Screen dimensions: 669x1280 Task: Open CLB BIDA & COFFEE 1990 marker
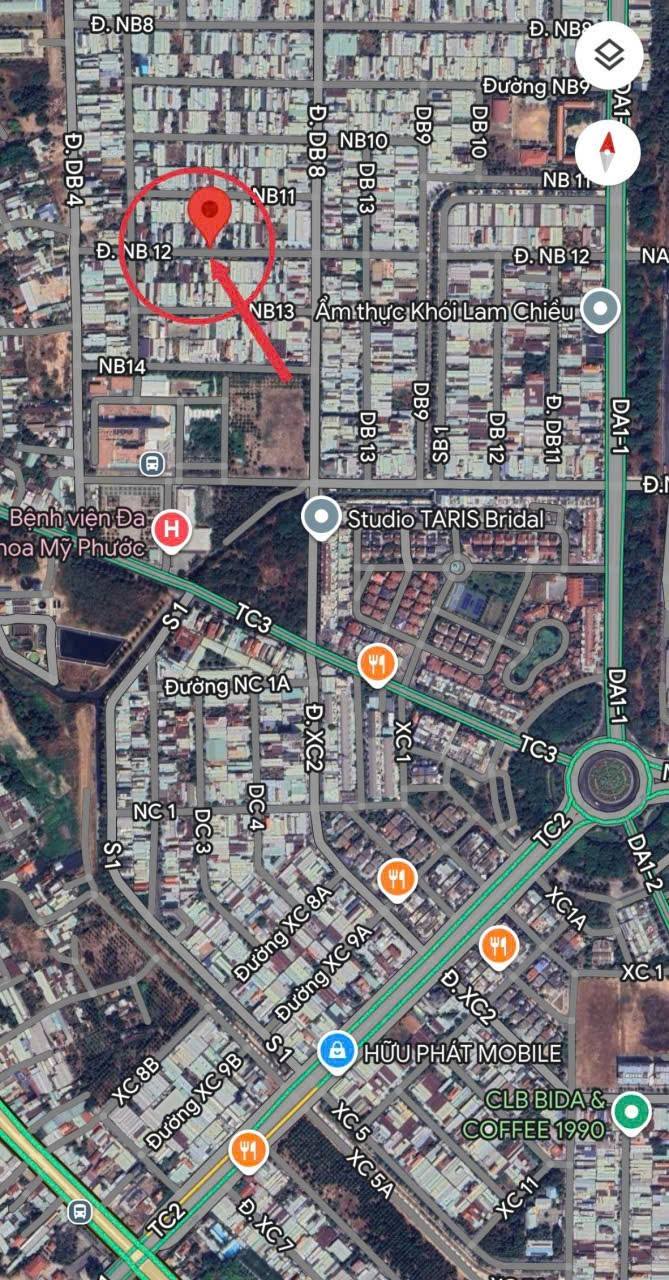pyautogui.click(x=630, y=1112)
